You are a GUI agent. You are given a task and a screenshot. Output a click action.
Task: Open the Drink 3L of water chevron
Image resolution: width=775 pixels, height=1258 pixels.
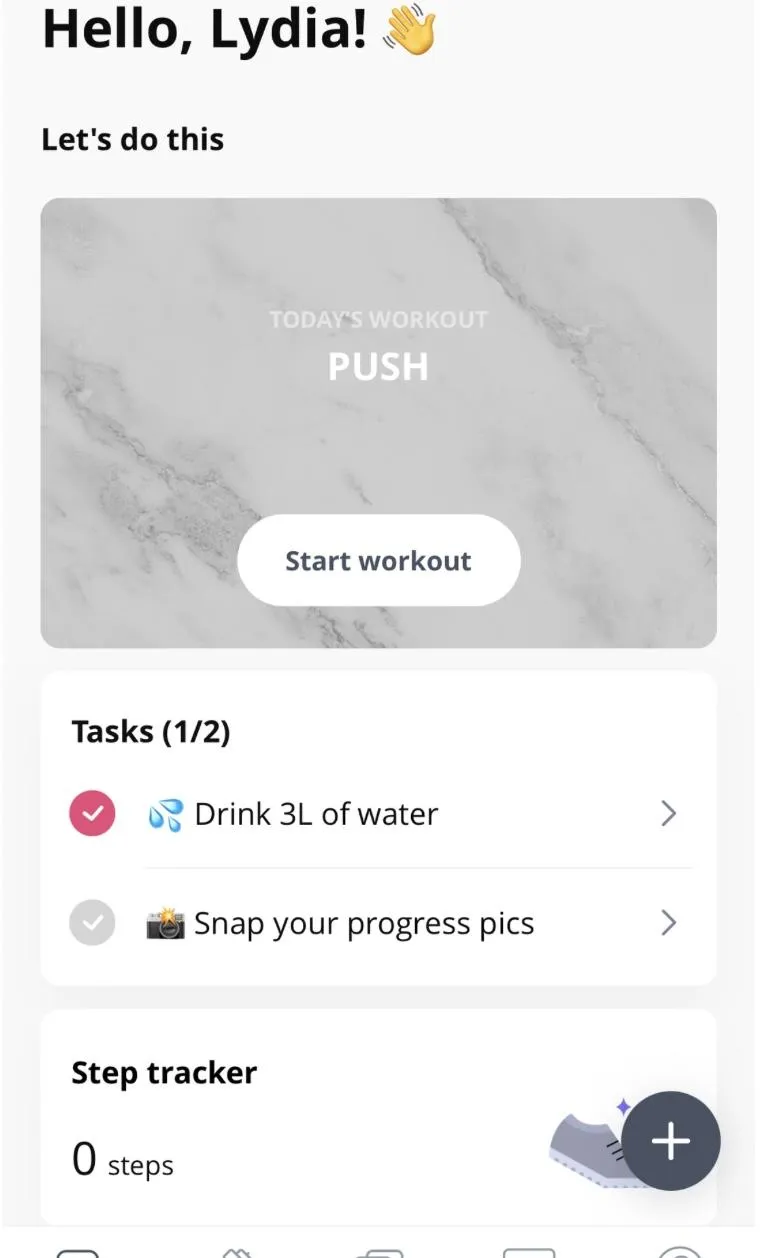click(669, 814)
